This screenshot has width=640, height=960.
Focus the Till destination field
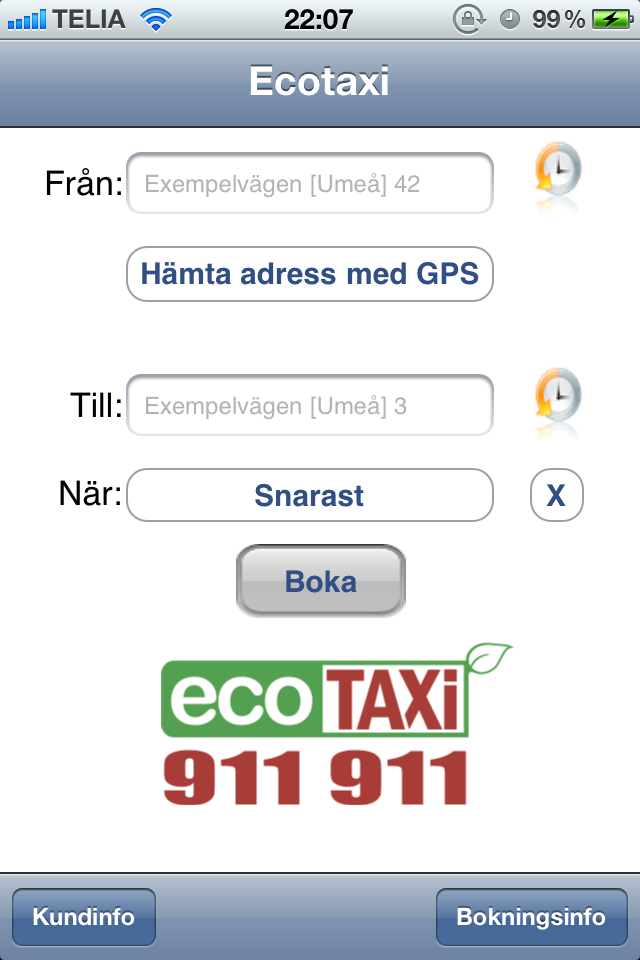(310, 406)
